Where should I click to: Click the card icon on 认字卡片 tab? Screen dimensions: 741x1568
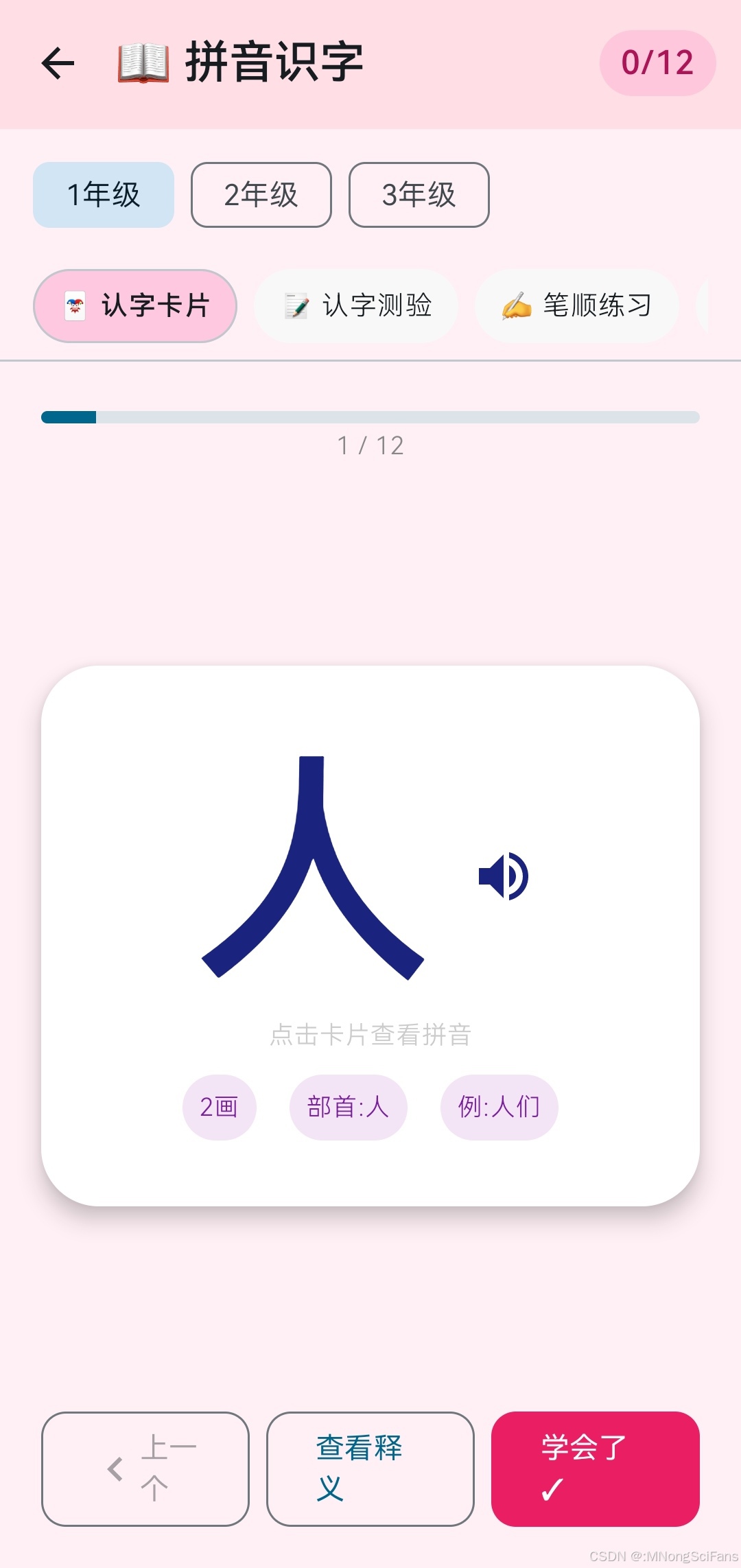click(75, 306)
